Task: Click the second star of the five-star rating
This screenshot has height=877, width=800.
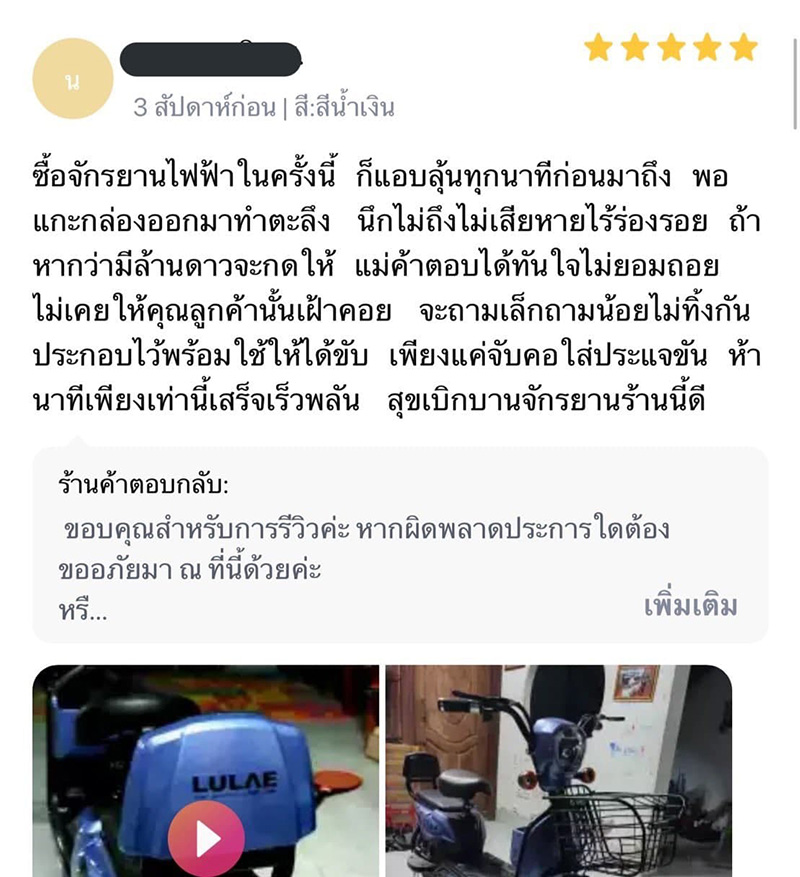Action: [x=637, y=45]
